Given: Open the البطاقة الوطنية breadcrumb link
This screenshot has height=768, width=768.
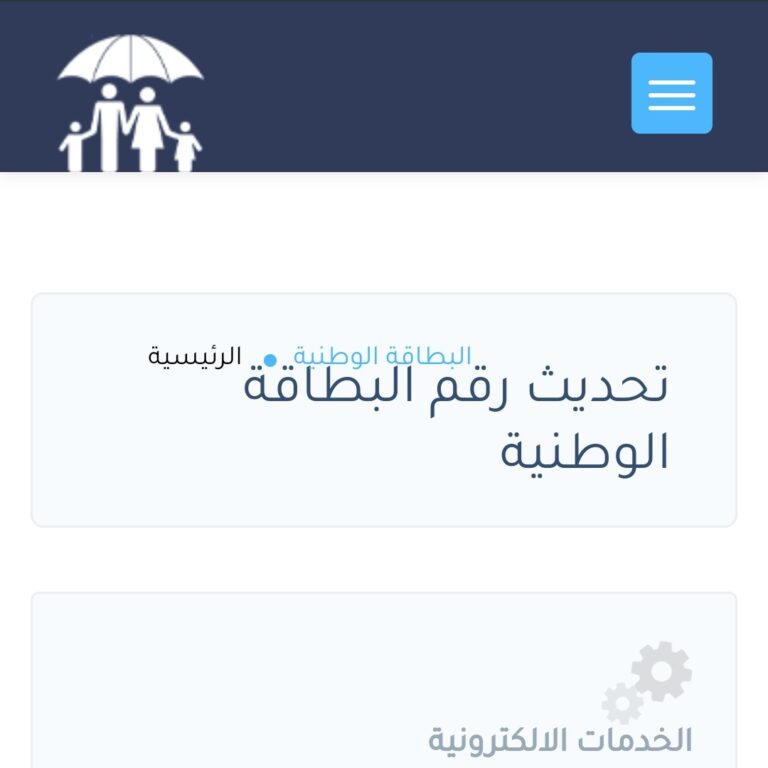Looking at the screenshot, I should pyautogui.click(x=382, y=356).
